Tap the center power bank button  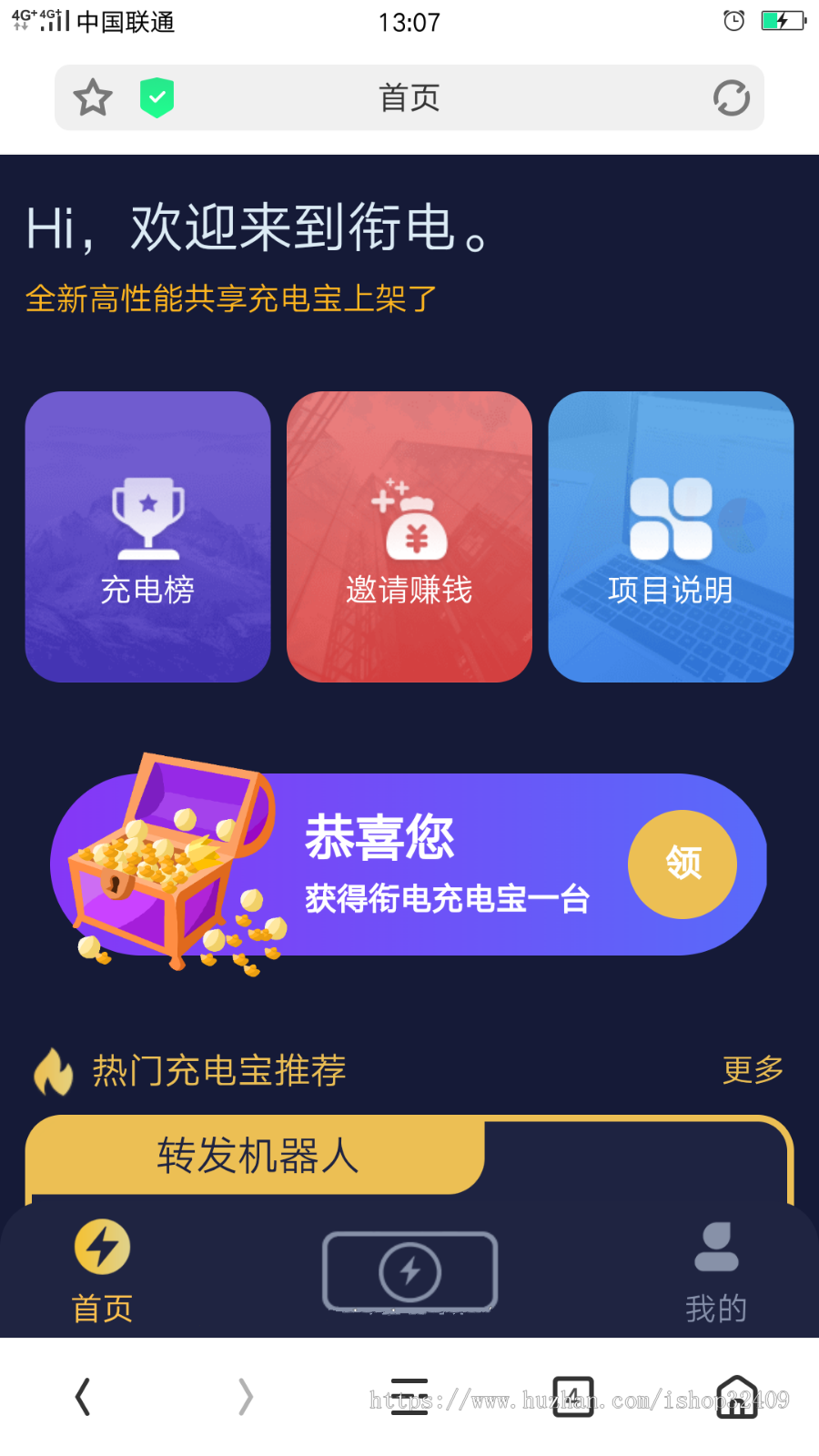pos(409,1271)
